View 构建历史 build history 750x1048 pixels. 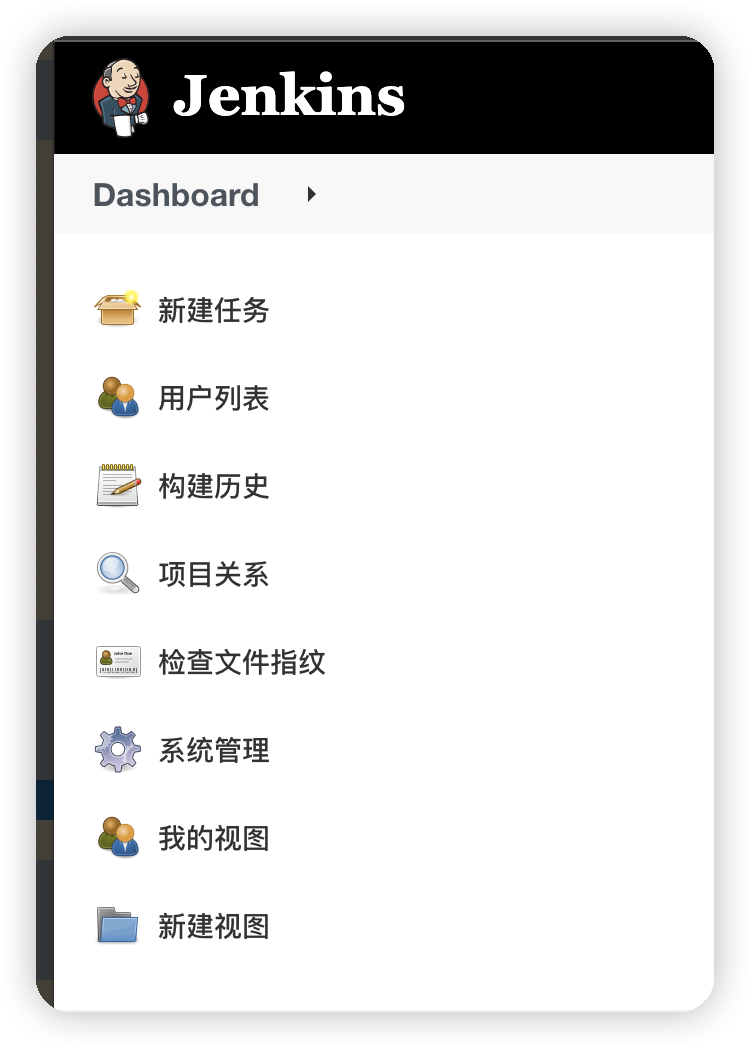(213, 487)
